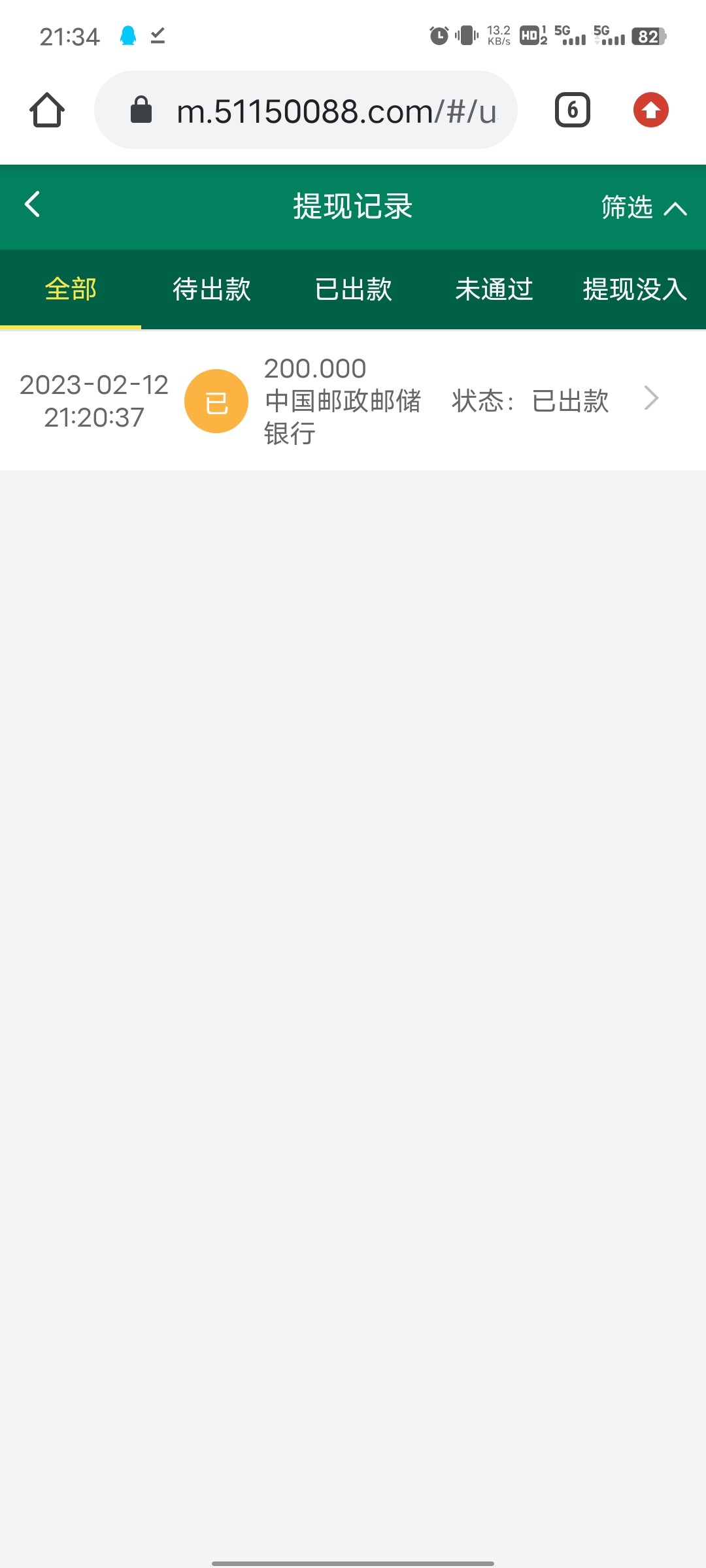The height and width of the screenshot is (1568, 706).
Task: Go back from the 提现记录 page
Action: click(33, 204)
